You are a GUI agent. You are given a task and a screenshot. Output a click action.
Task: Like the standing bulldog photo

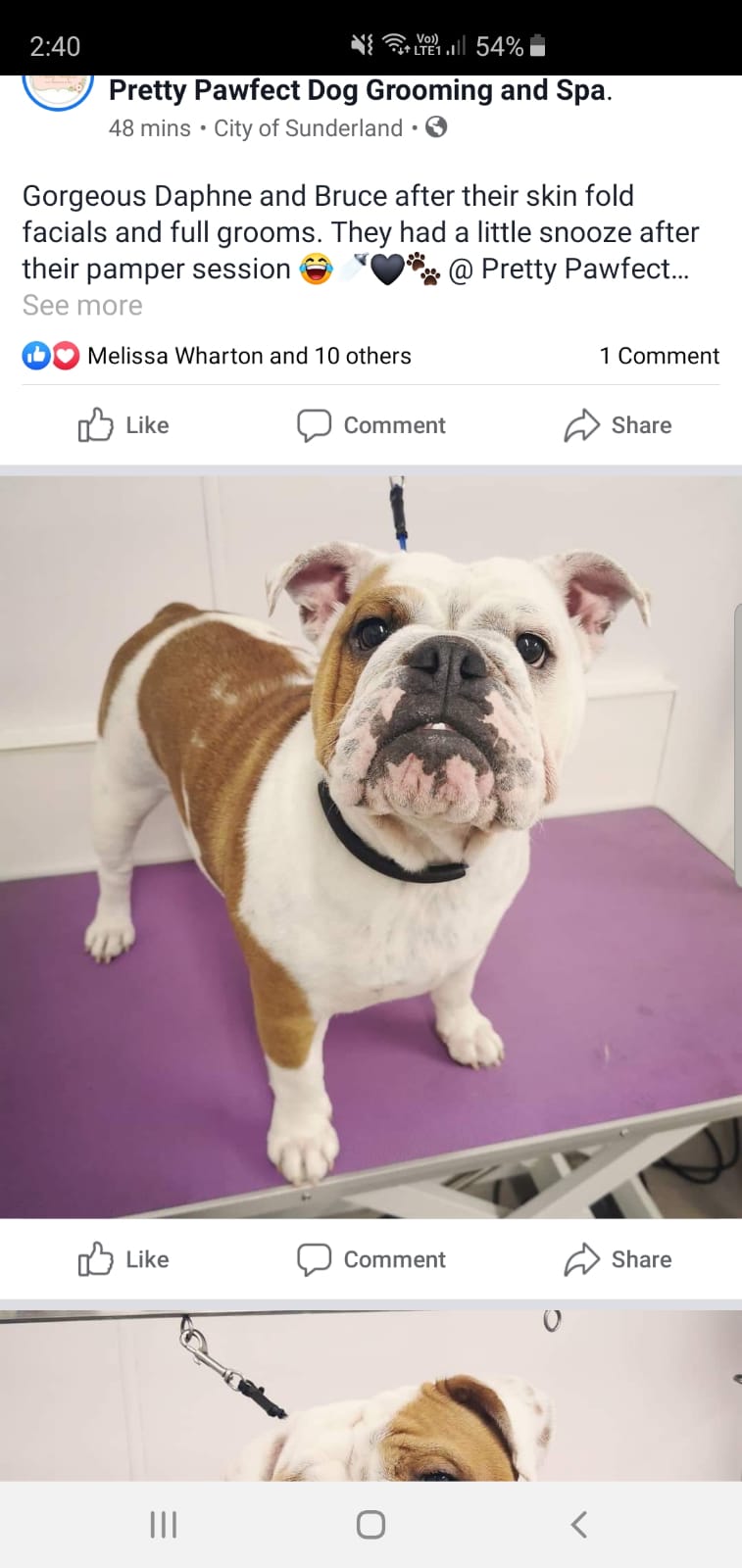point(124,1259)
